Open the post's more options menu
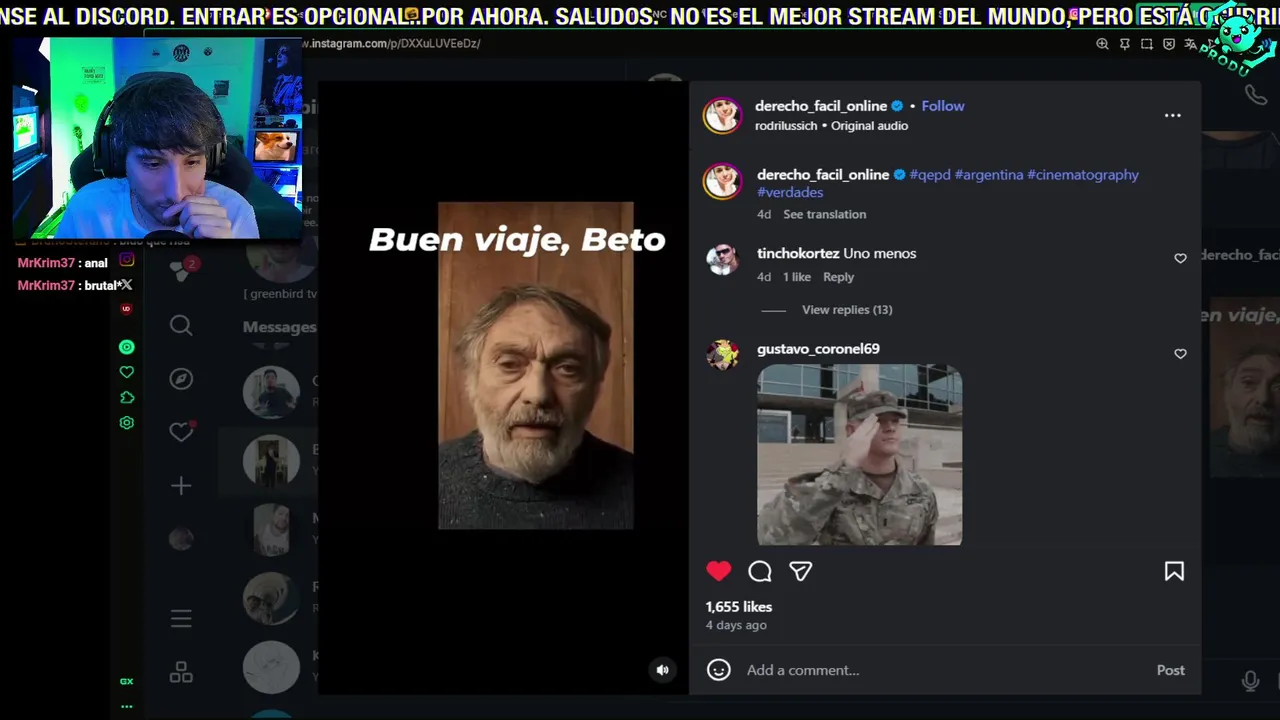1280x720 pixels. 1172,116
